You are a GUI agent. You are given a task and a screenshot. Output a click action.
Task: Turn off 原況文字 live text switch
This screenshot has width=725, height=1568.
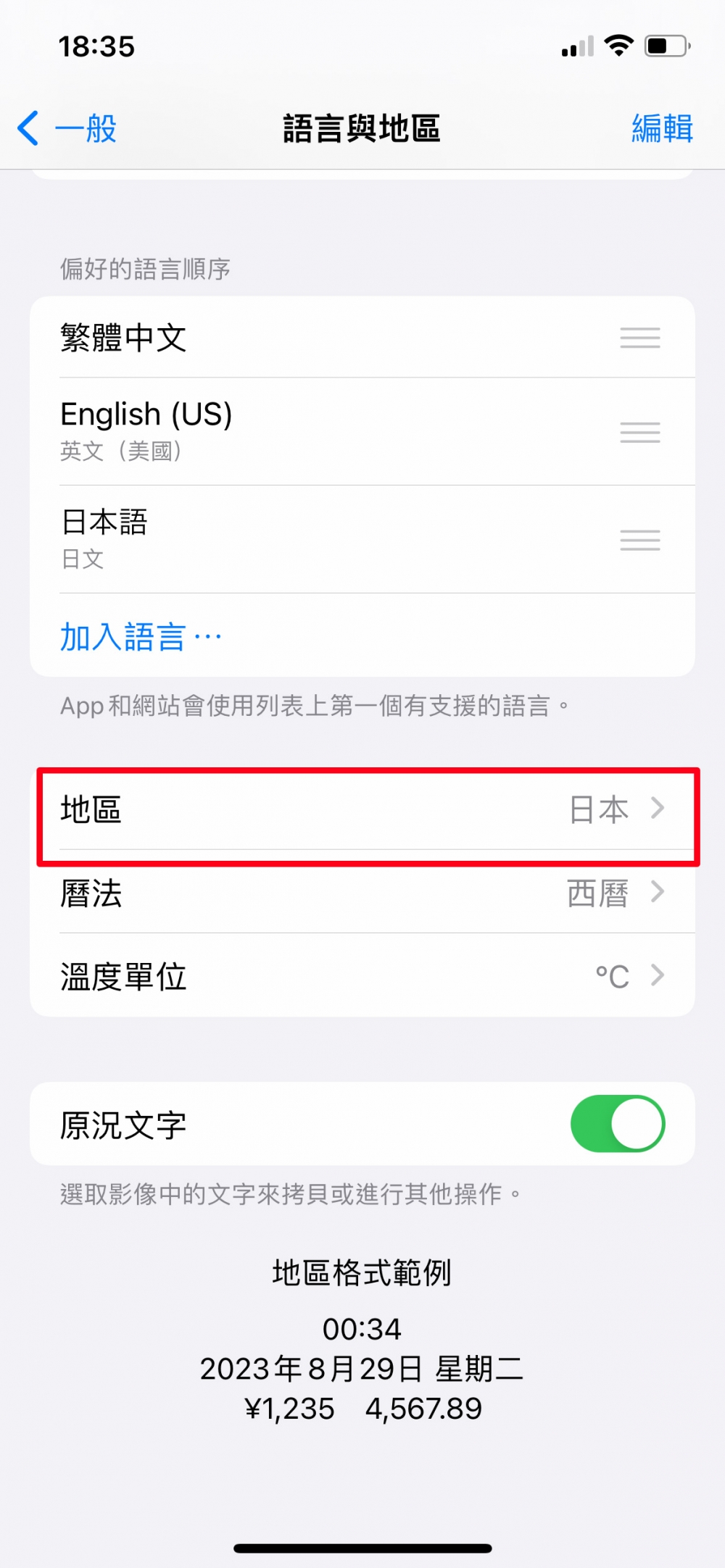pos(617,1124)
